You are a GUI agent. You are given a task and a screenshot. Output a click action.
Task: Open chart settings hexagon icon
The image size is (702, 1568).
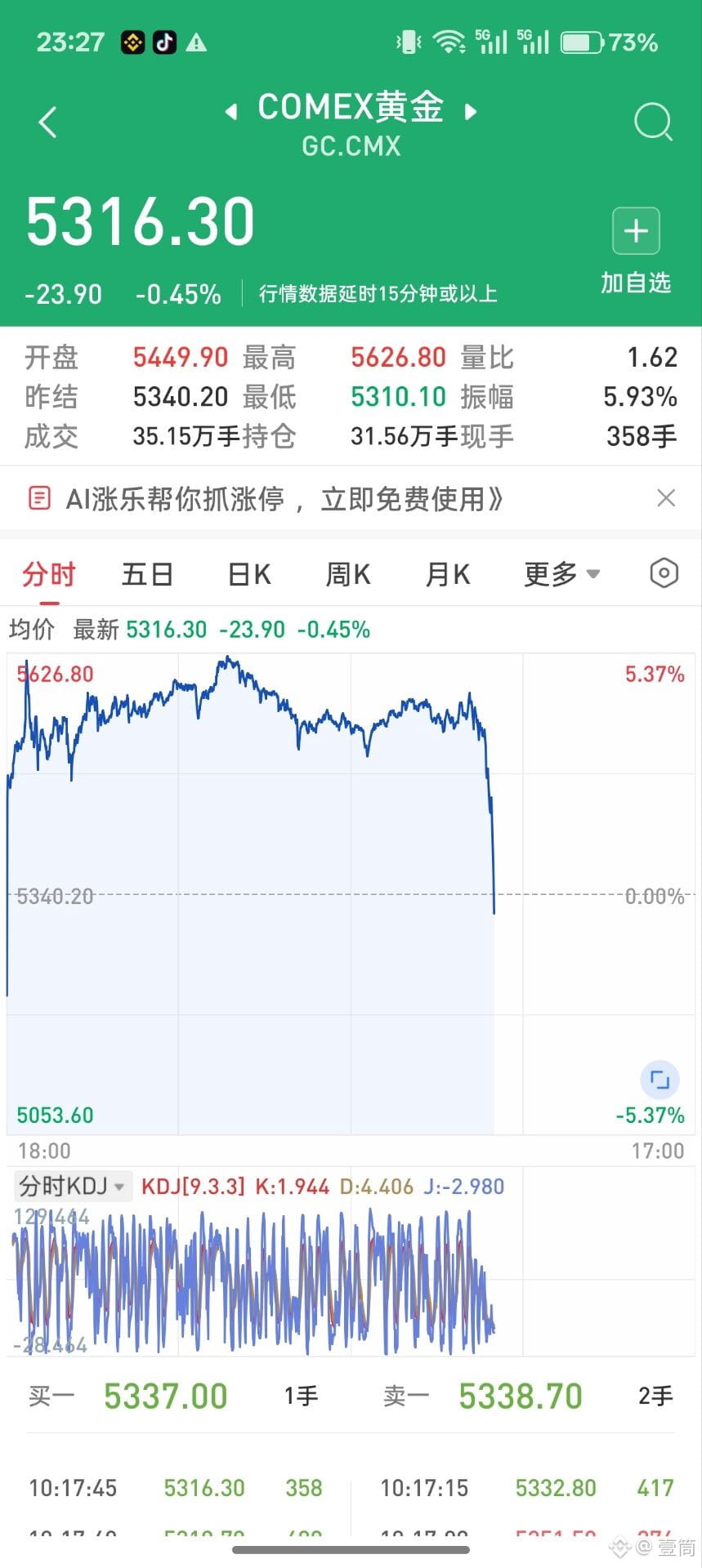coord(664,573)
